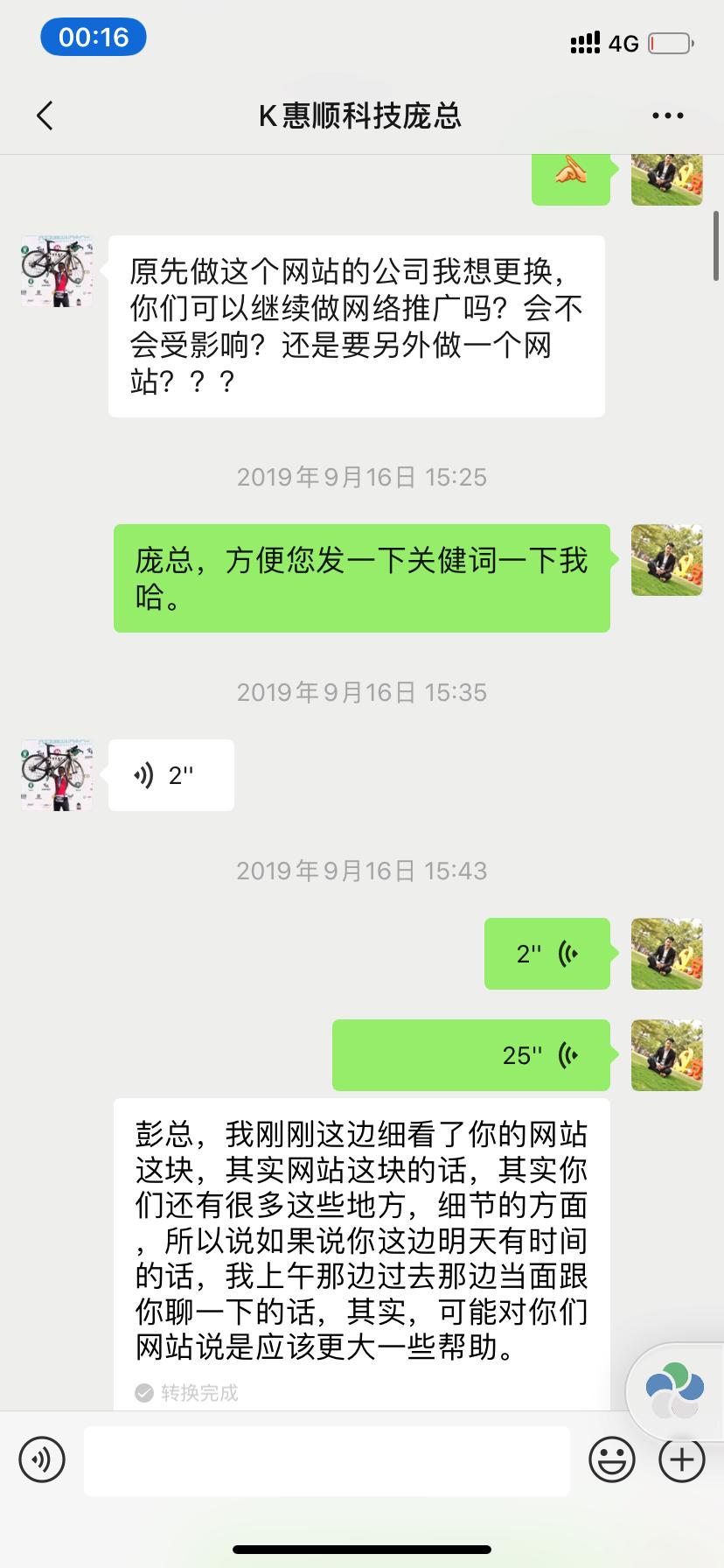This screenshot has height=1568, width=724.
Task: Open chat settings via the ellipsis menu
Action: [666, 115]
